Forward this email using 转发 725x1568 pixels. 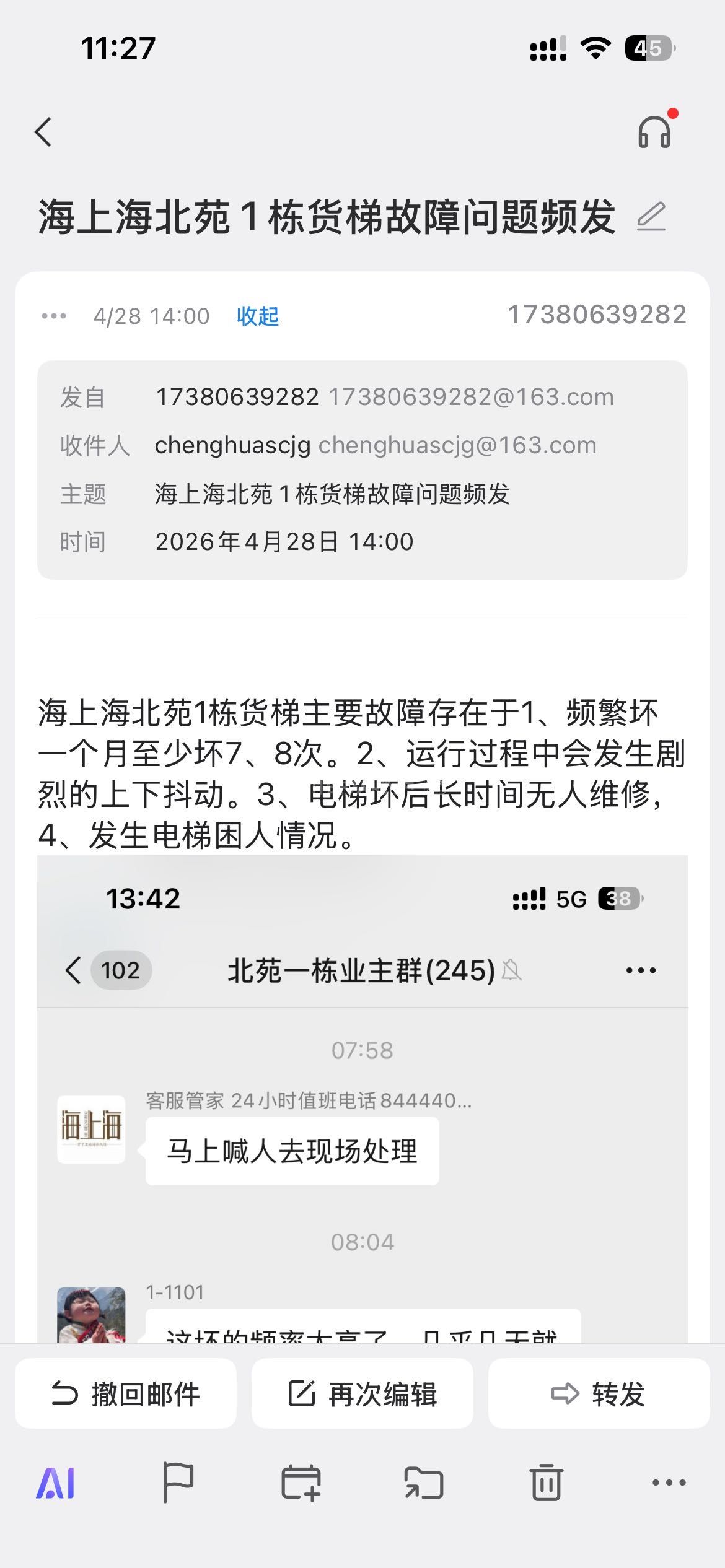(x=599, y=1394)
